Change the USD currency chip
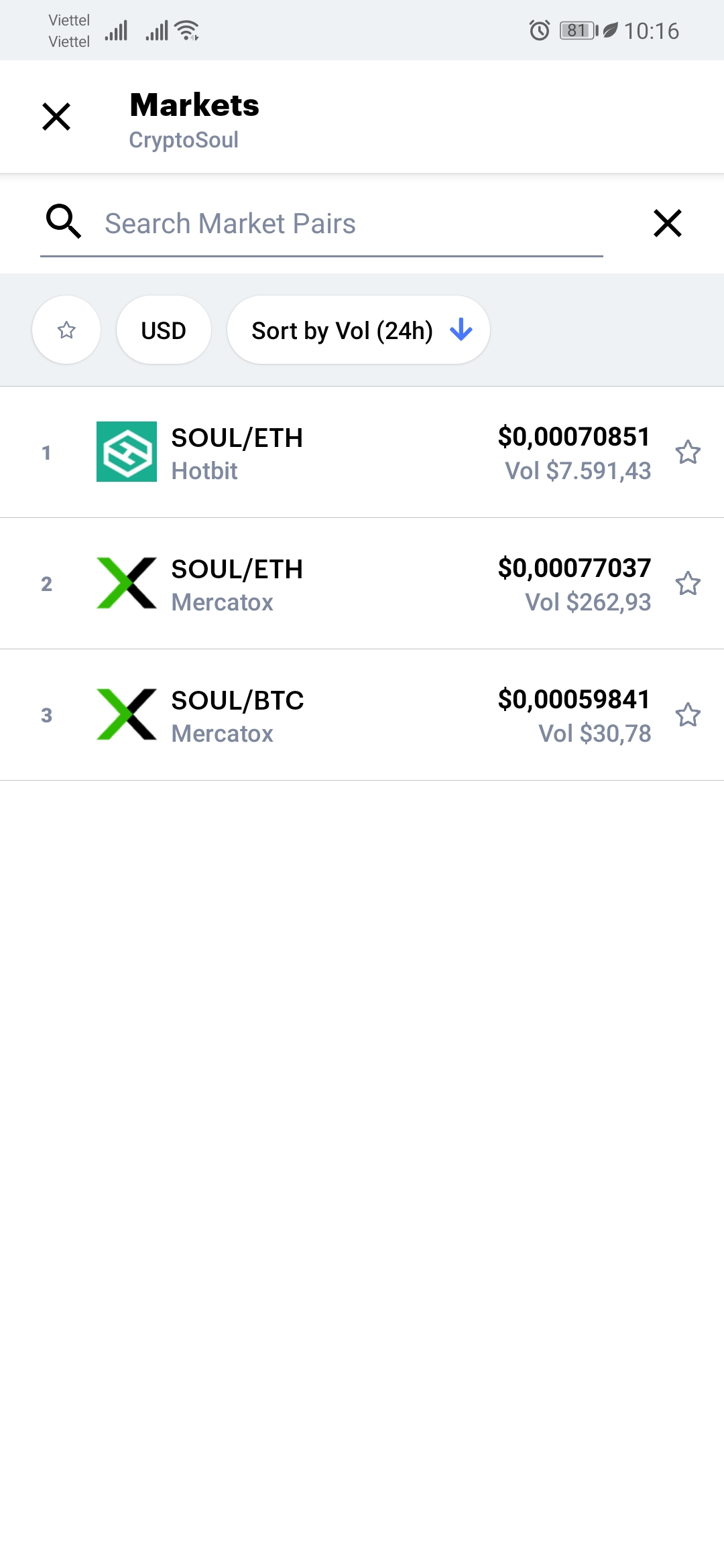This screenshot has height=1568, width=724. tap(164, 330)
